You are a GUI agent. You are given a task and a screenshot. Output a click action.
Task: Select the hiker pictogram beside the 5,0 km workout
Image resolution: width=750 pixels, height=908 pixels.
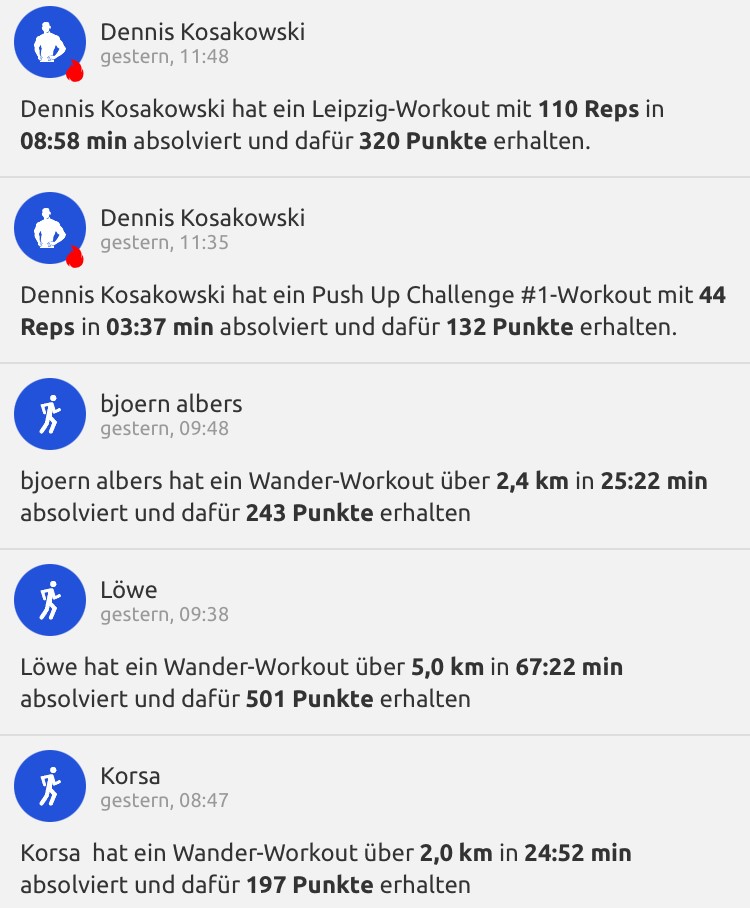coord(49,600)
